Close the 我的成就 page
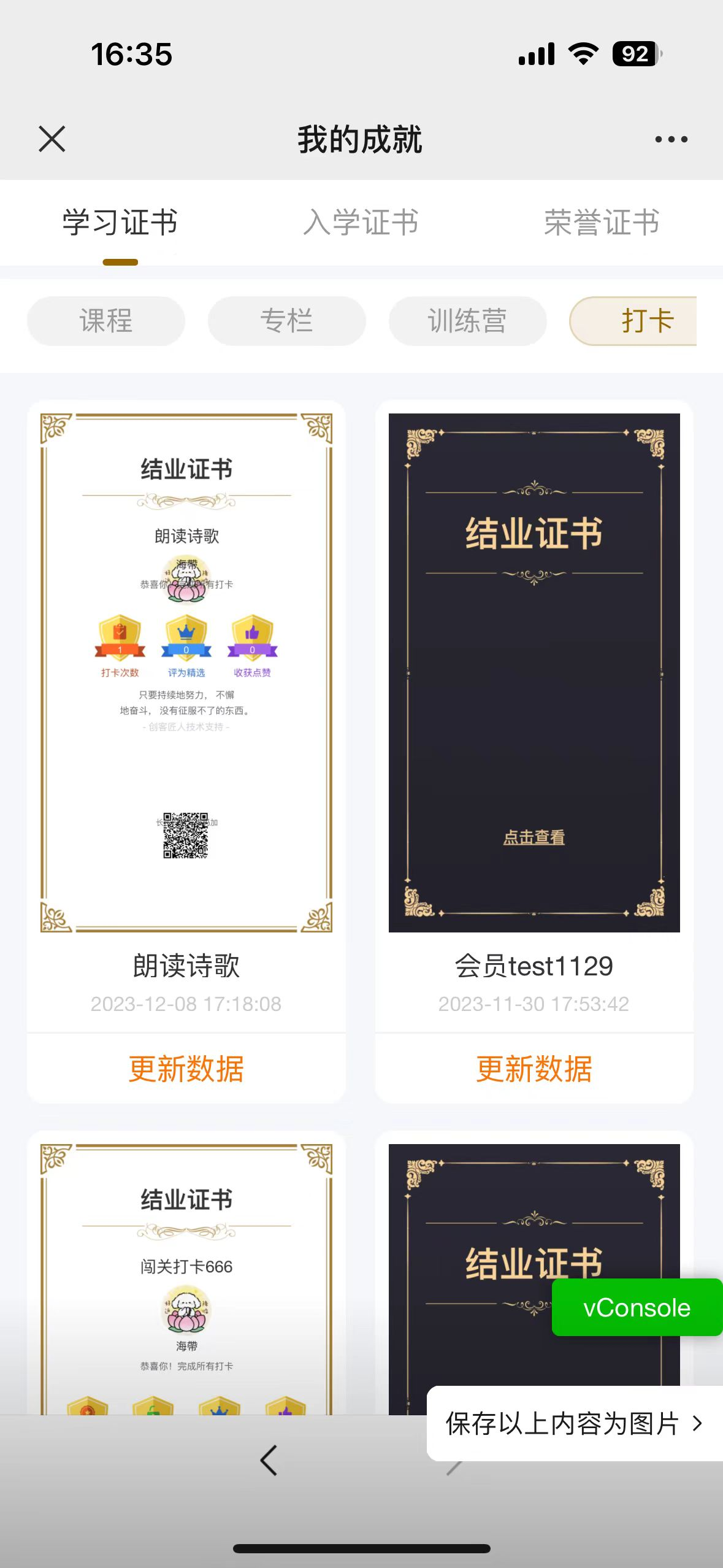 point(52,139)
